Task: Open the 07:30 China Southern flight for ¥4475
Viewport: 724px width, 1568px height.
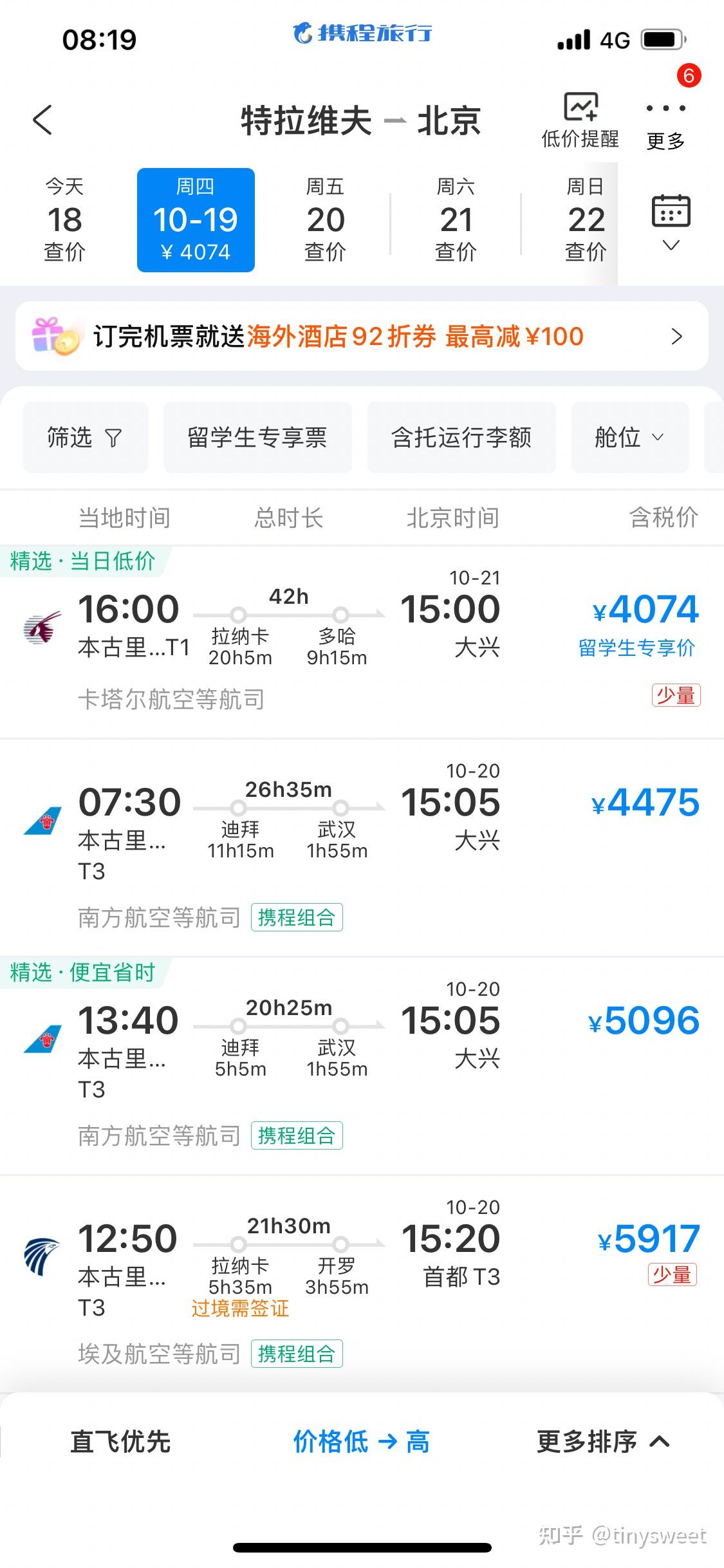Action: pos(362,848)
